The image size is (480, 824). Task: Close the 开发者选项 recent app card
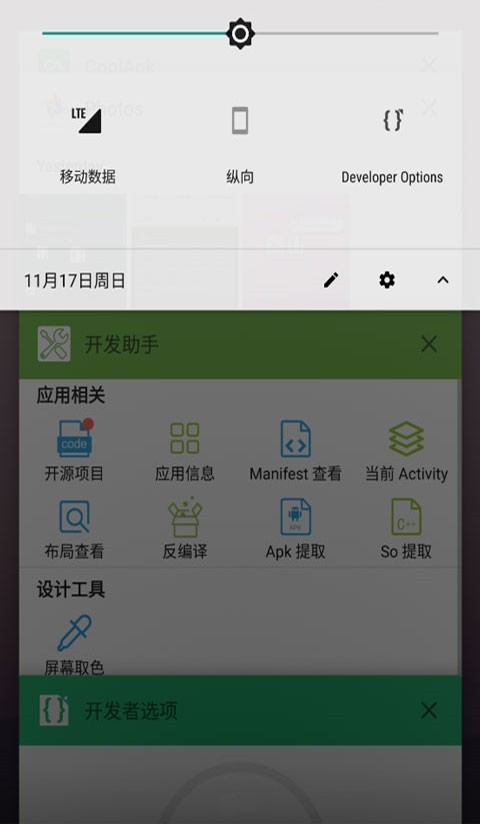[429, 710]
